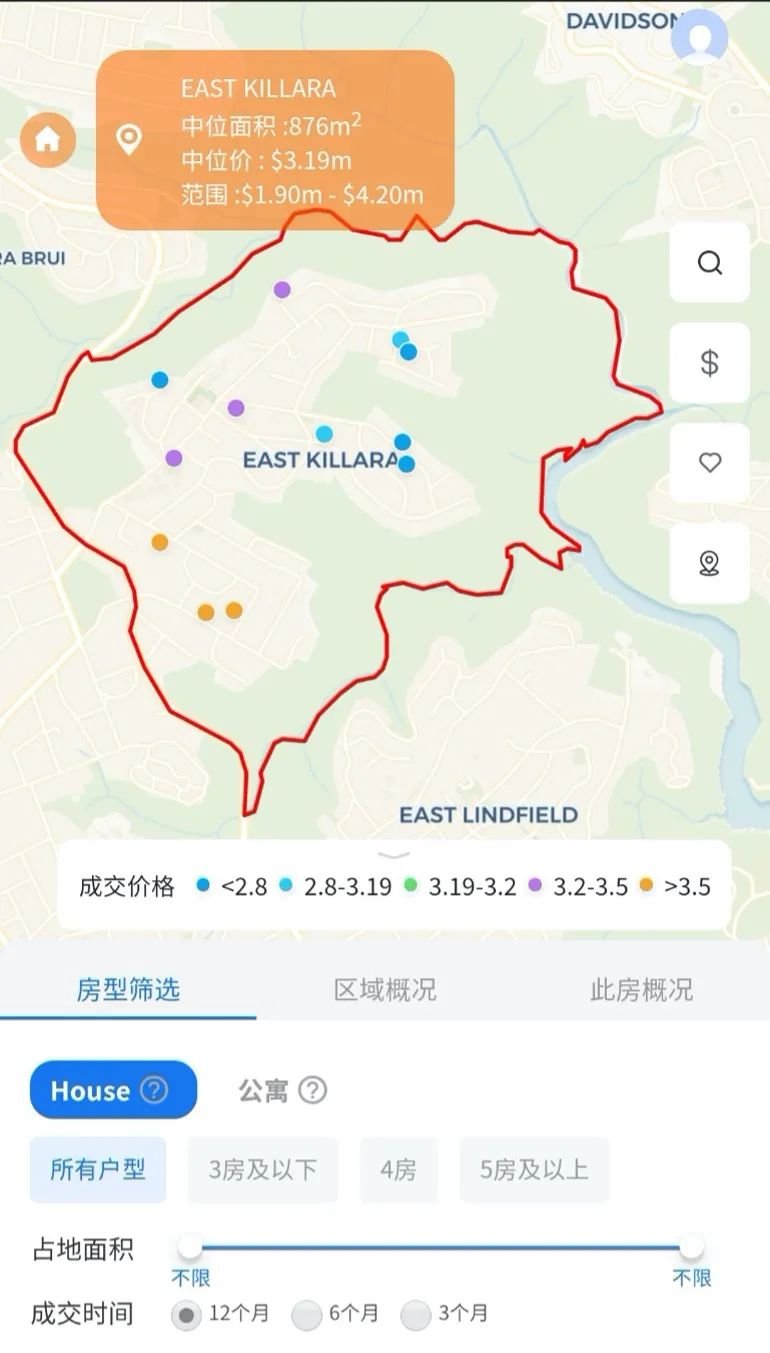The image size is (770, 1353).
Task: Select the House property type
Action: click(112, 1090)
